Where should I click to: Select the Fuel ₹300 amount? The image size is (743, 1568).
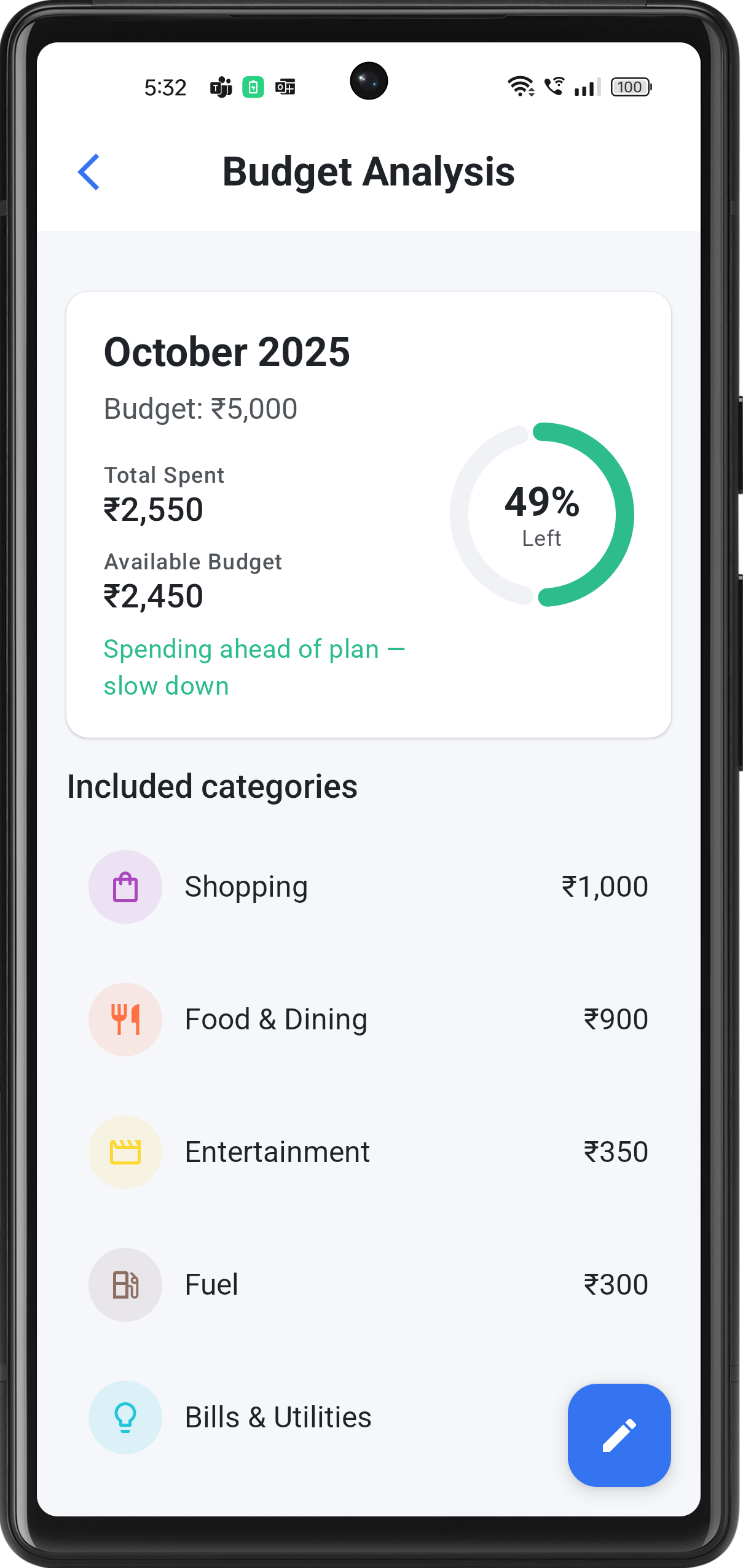(615, 1285)
